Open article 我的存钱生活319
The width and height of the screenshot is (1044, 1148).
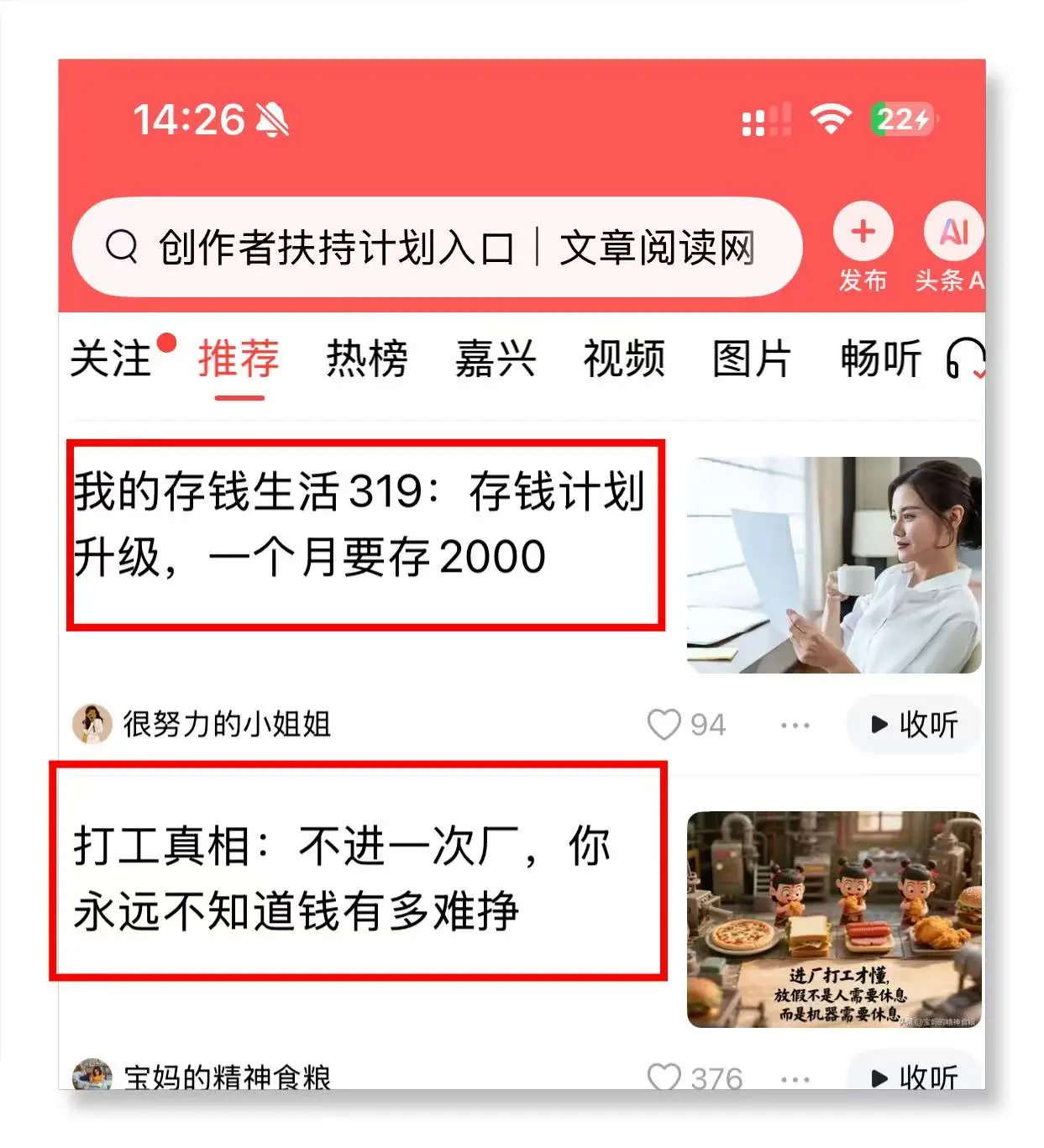coord(361,525)
